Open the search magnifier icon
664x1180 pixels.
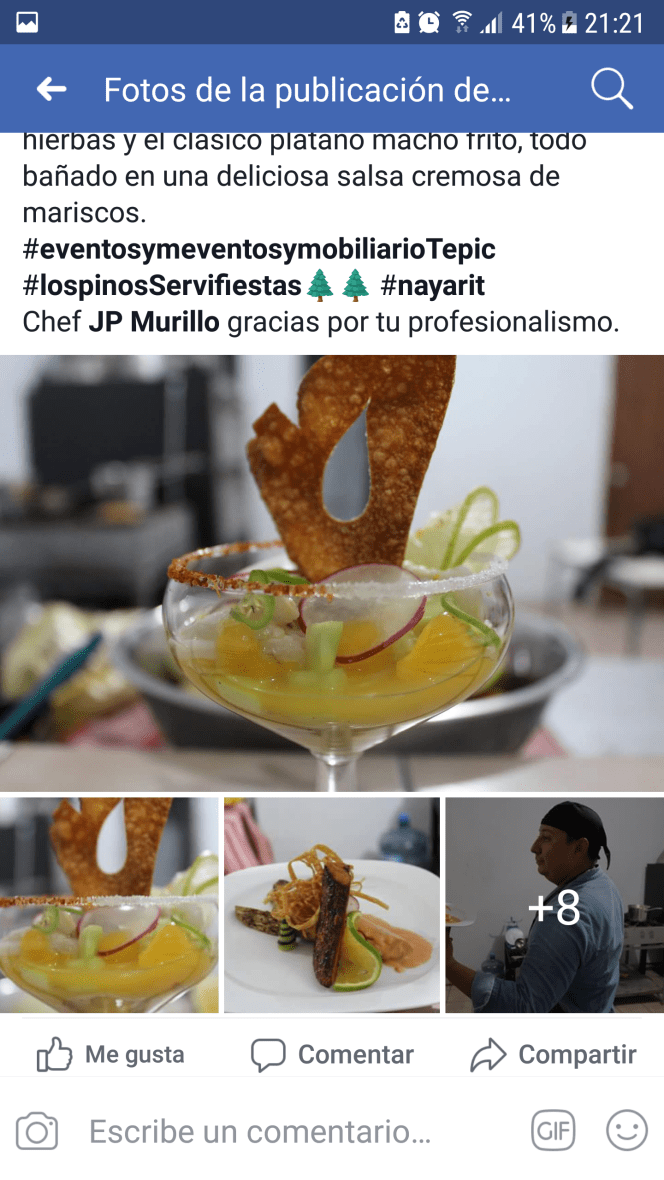tap(611, 90)
